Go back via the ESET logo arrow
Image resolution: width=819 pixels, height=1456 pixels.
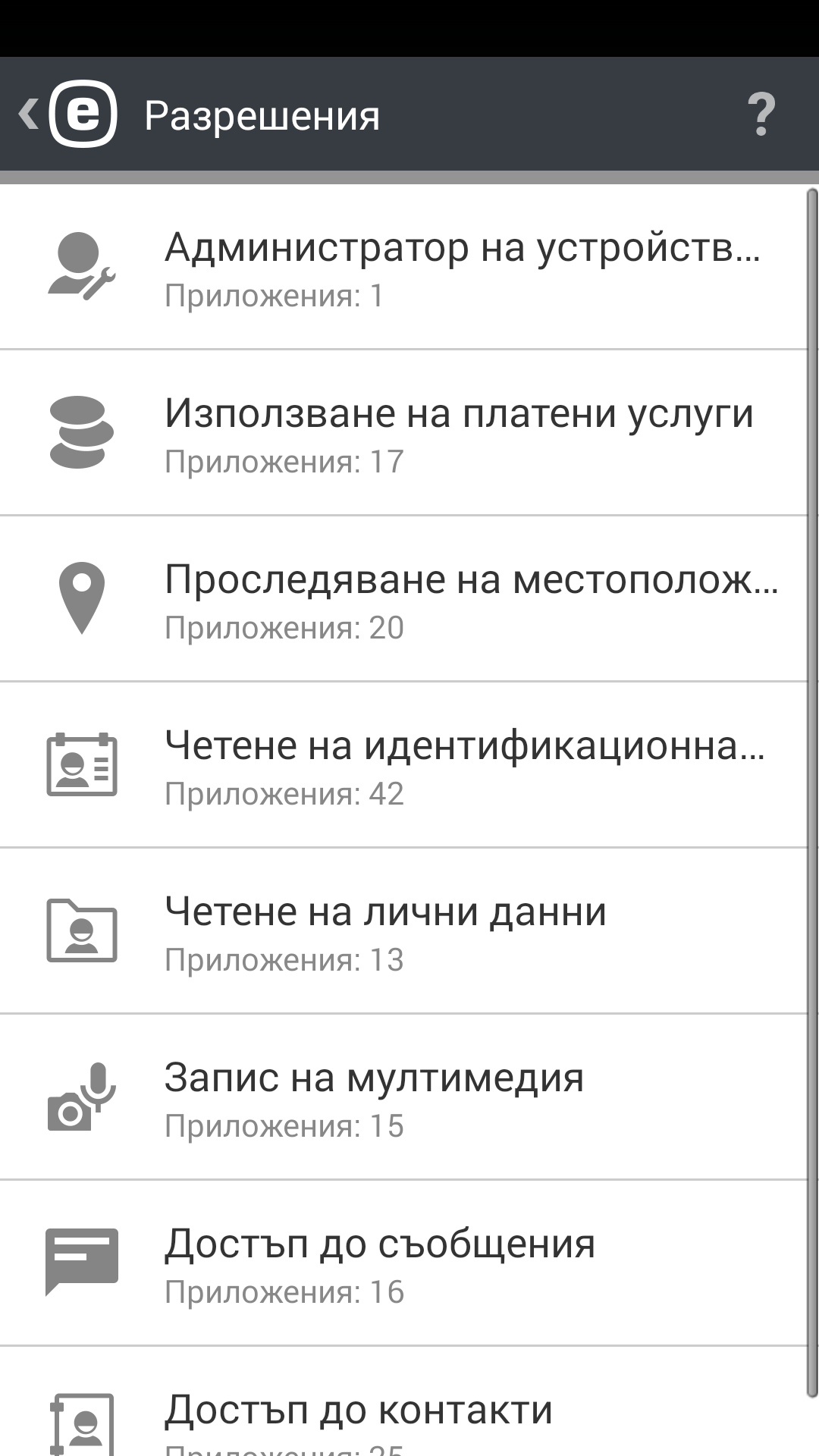click(x=68, y=115)
